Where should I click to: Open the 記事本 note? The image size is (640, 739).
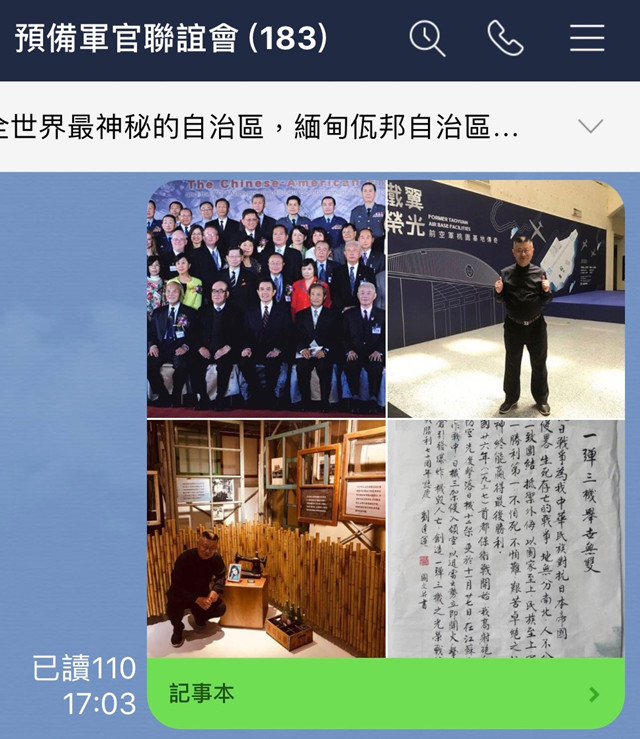click(385, 693)
